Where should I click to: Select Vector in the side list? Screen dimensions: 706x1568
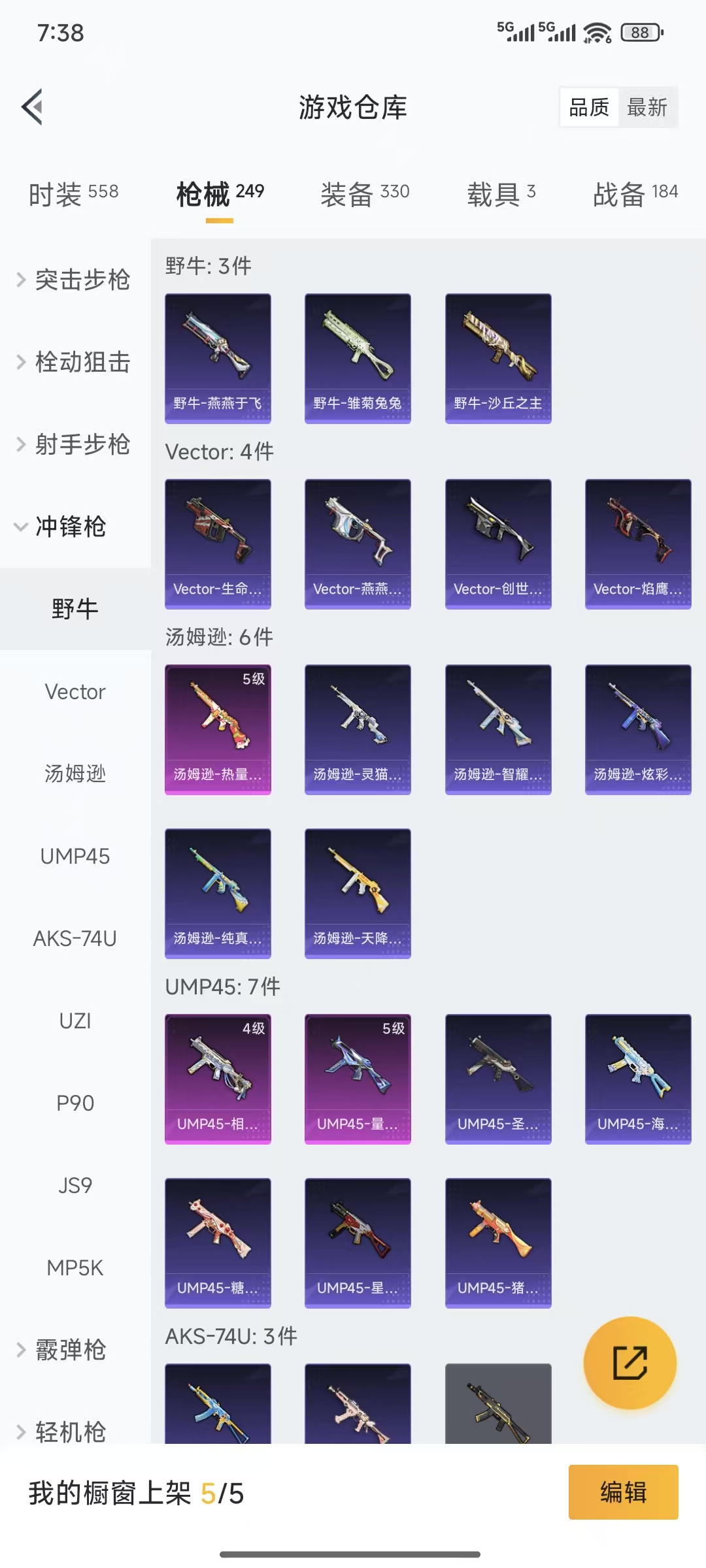pos(75,692)
